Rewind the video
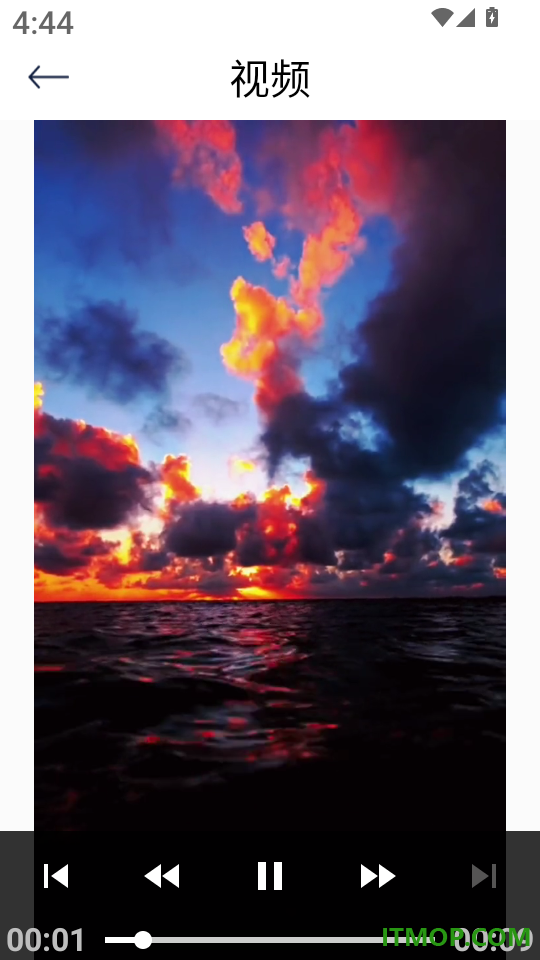The width and height of the screenshot is (540, 960). coord(162,876)
